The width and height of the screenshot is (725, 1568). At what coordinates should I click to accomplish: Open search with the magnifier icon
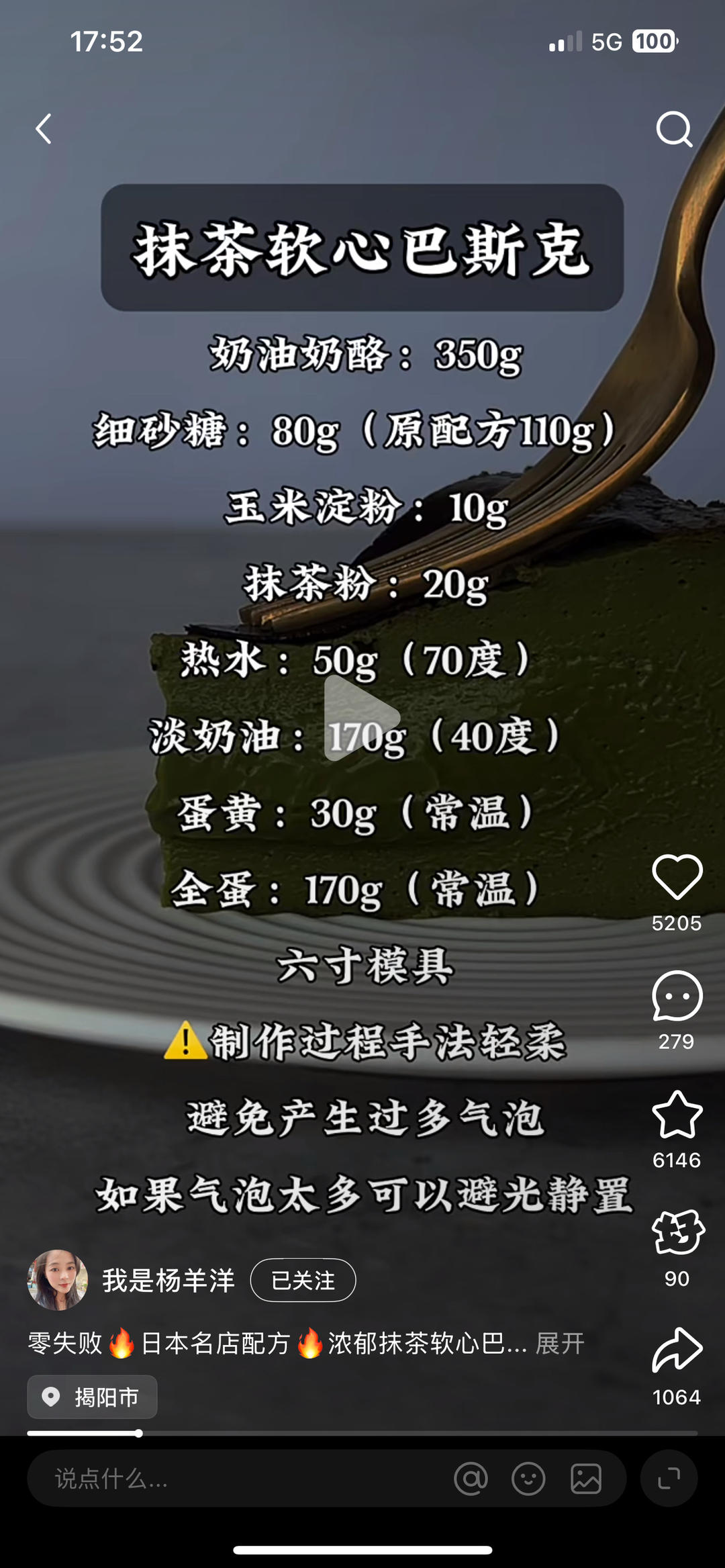click(673, 128)
